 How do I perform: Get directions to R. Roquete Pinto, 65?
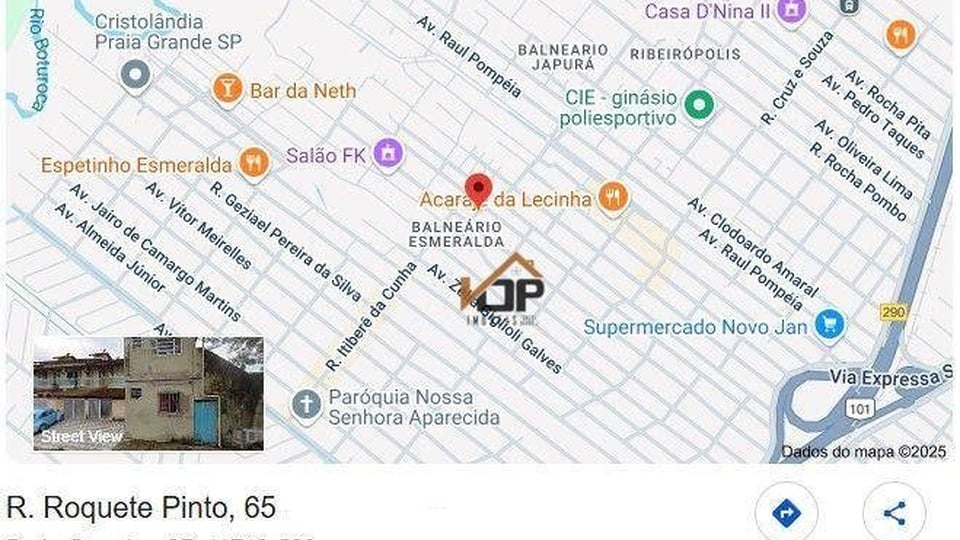click(786, 513)
